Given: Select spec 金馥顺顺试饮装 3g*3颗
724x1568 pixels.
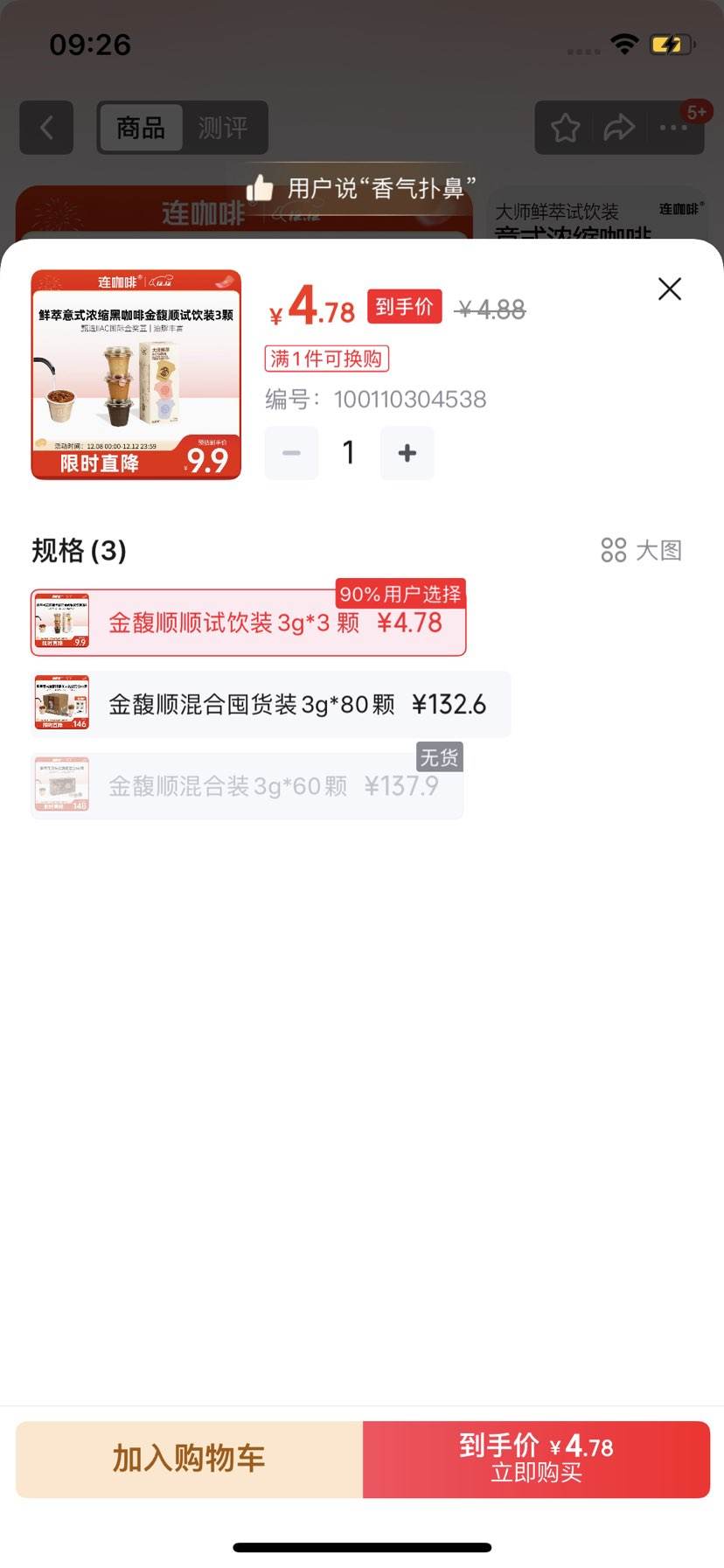Looking at the screenshot, I should pos(247,623).
